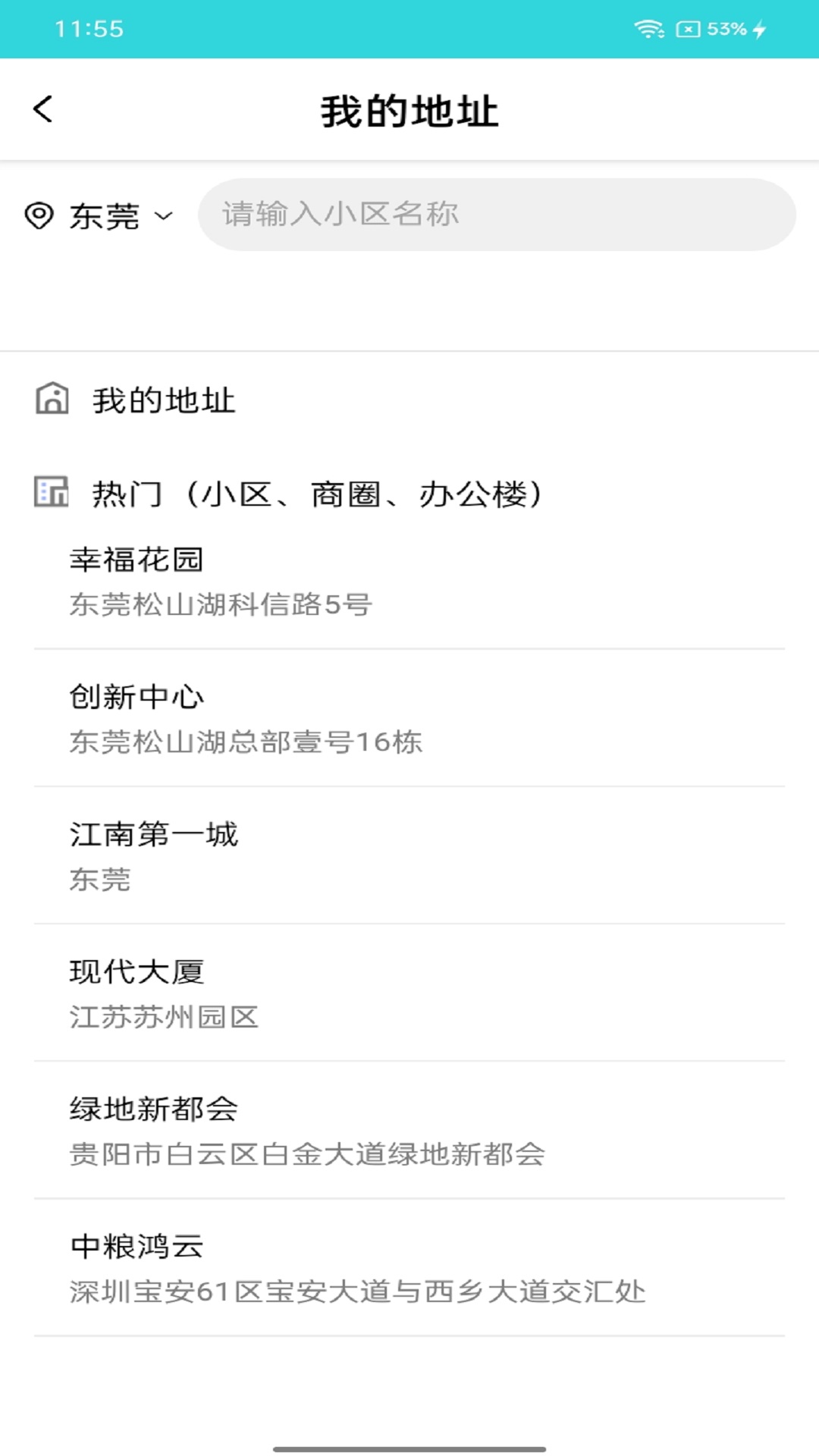The image size is (819, 1456).
Task: Tap the back arrow to leave 我的地址
Action: coord(43,108)
